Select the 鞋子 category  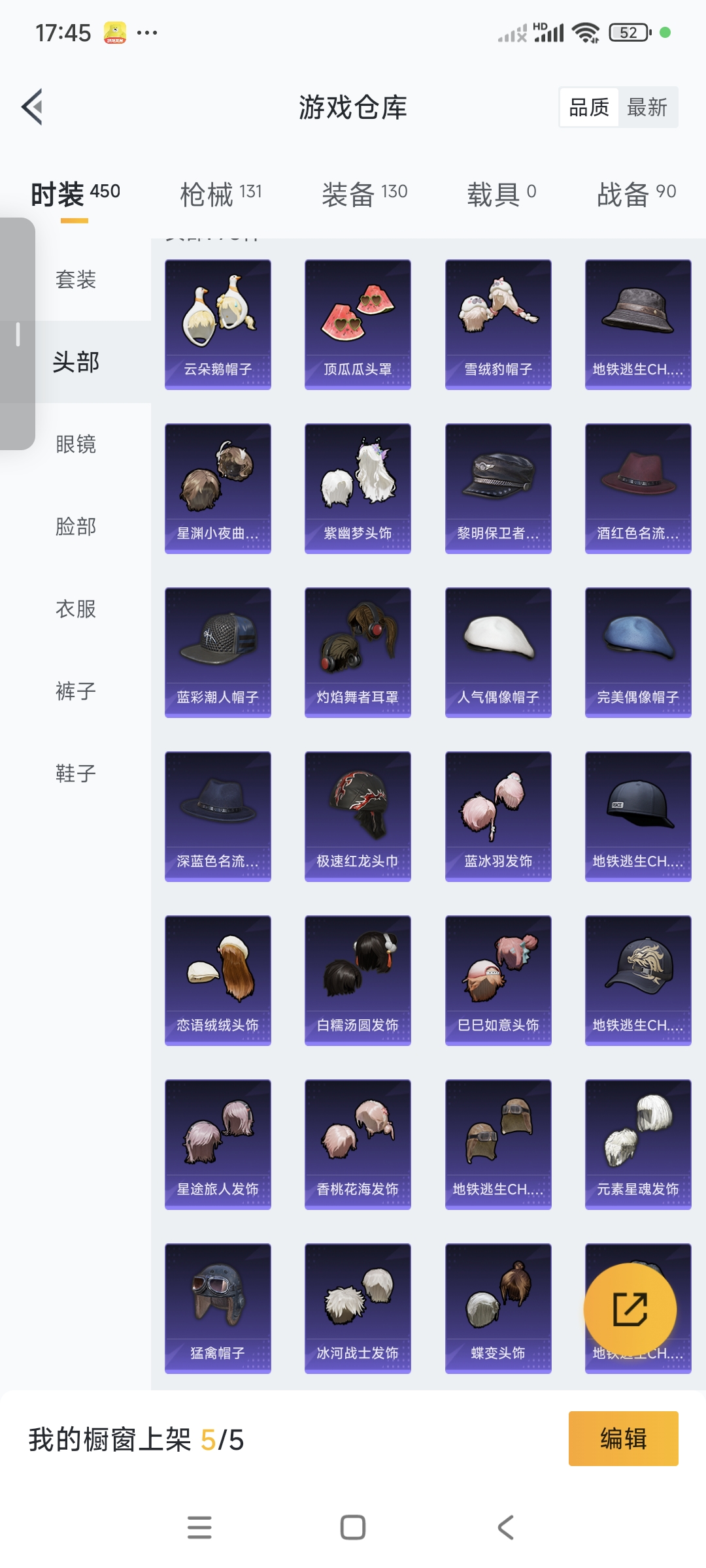tap(76, 774)
